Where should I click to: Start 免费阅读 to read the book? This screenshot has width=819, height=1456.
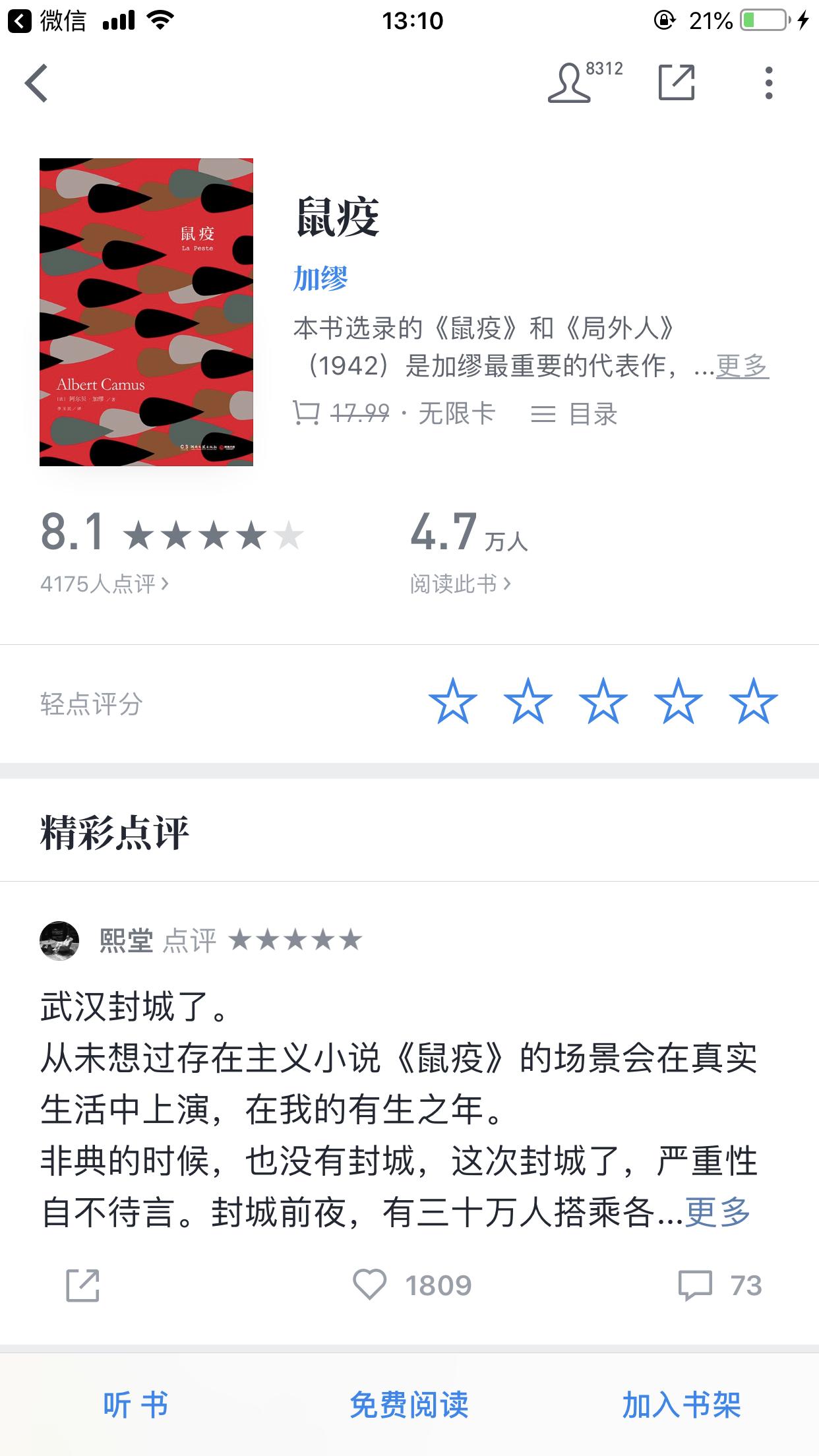[x=409, y=1405]
